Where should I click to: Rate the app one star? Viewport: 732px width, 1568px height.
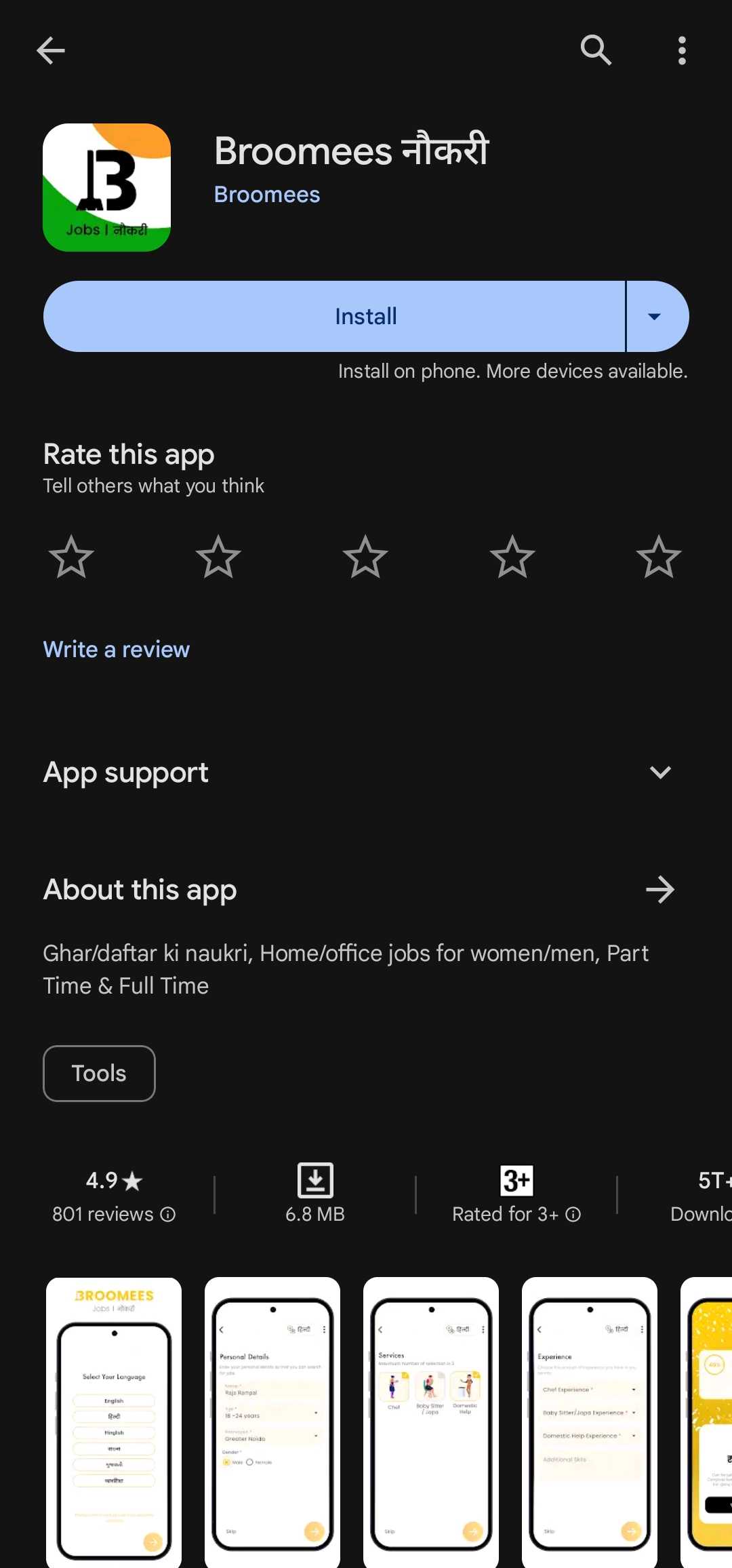tap(71, 557)
